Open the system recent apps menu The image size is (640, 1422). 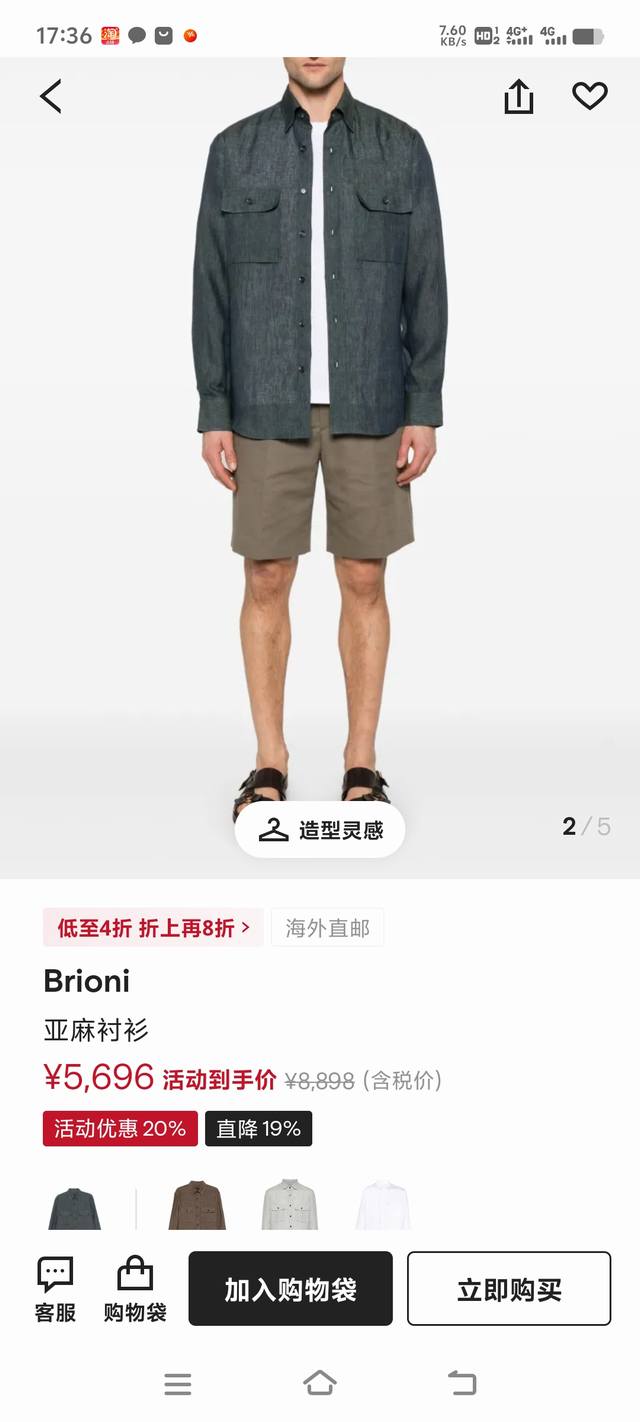point(178,1383)
